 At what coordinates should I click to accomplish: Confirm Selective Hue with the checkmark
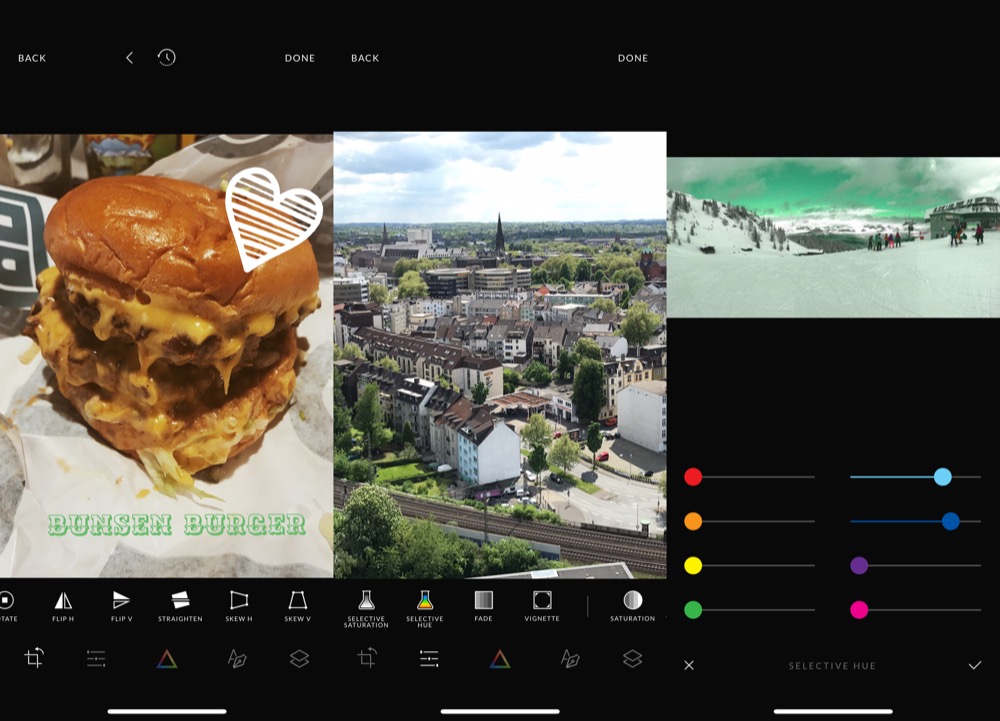click(975, 665)
